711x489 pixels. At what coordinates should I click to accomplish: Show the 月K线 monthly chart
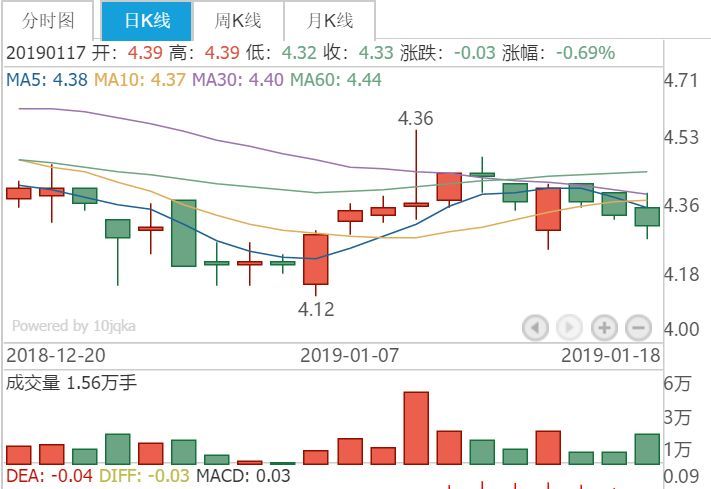coord(329,20)
